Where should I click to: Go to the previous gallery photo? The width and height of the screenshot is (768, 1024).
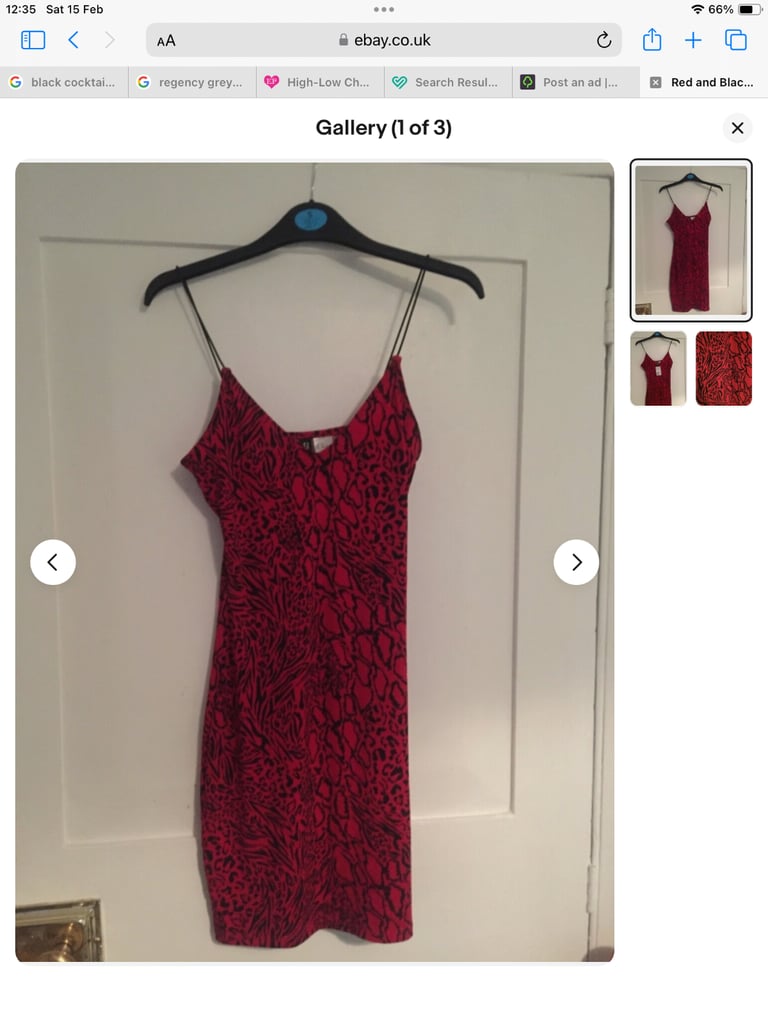(53, 562)
